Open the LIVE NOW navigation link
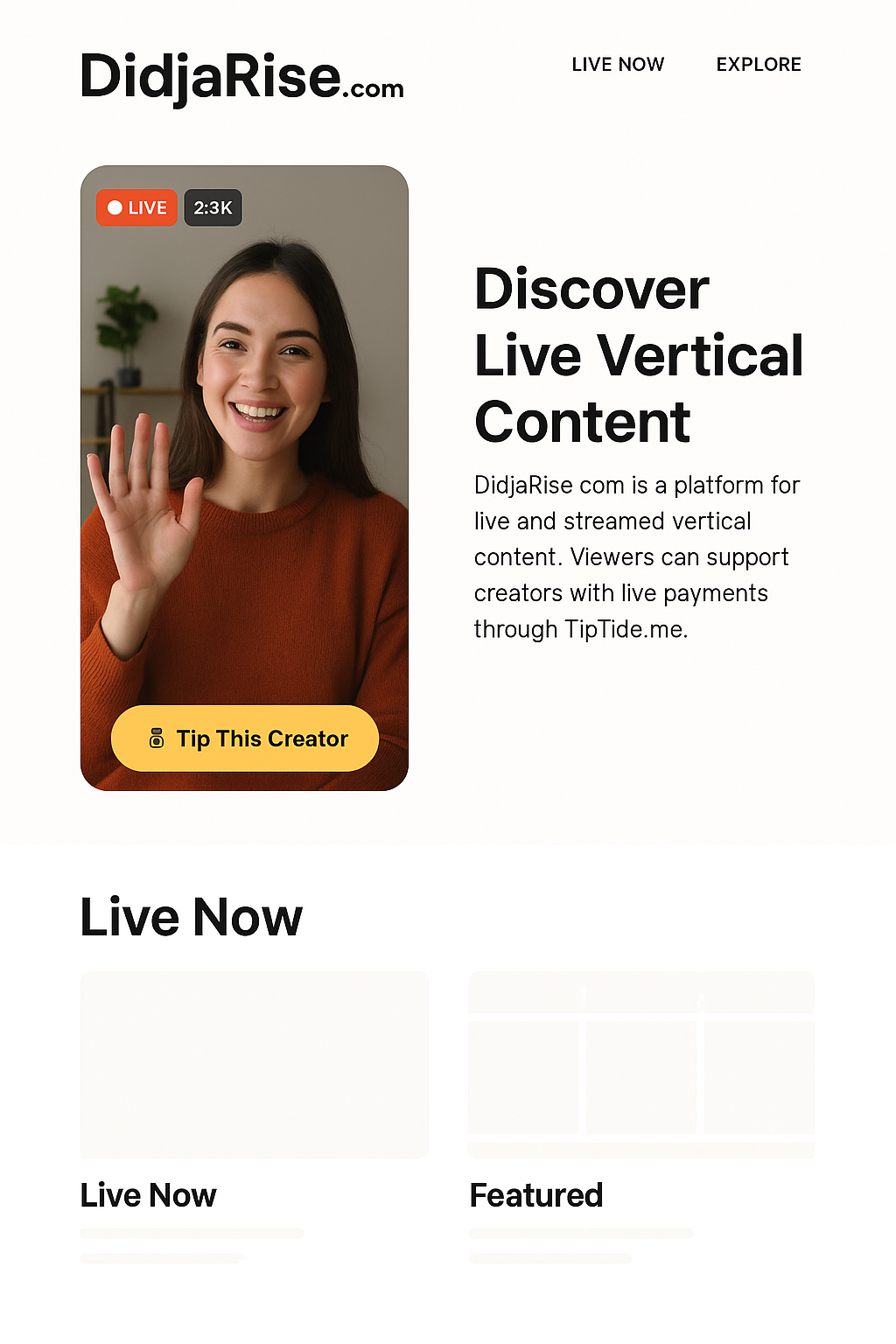 pos(618,65)
